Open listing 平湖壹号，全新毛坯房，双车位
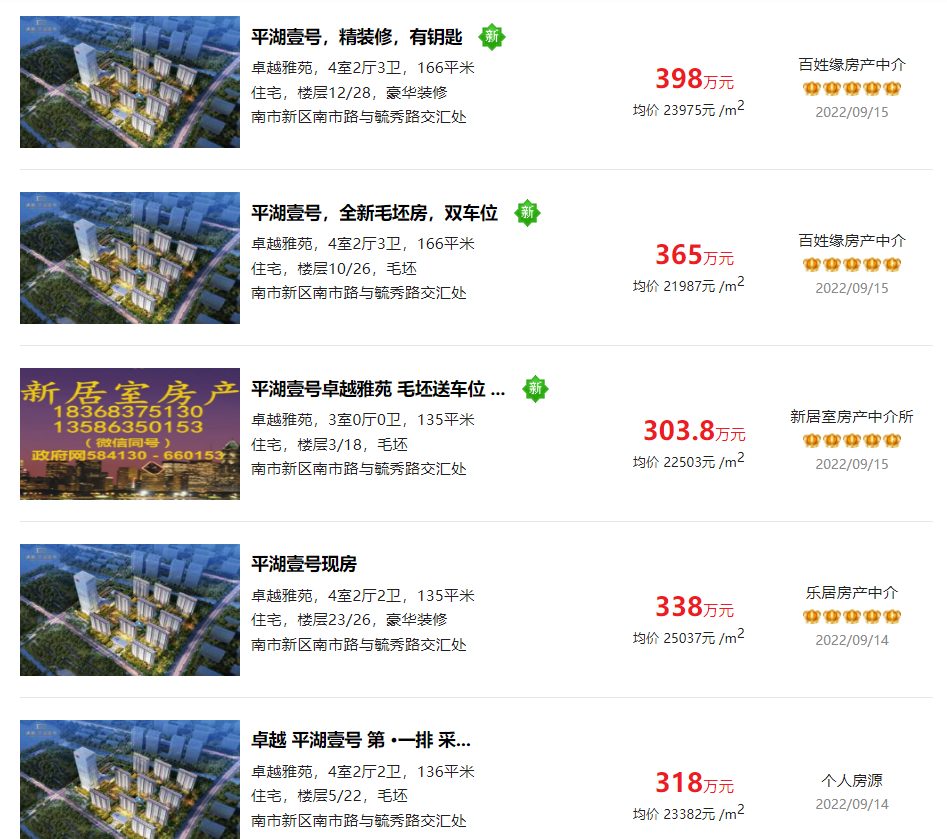 coord(374,213)
